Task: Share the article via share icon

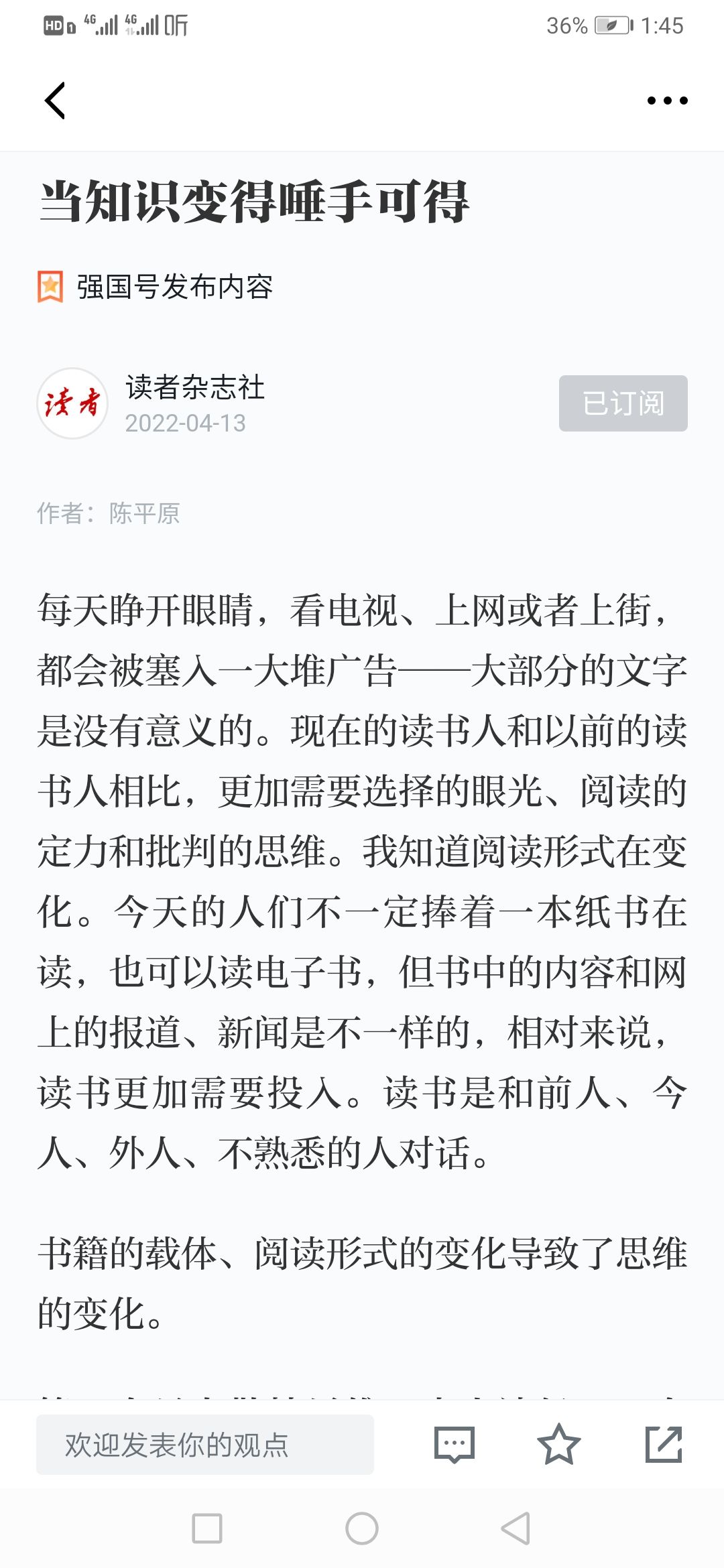Action: click(664, 1444)
